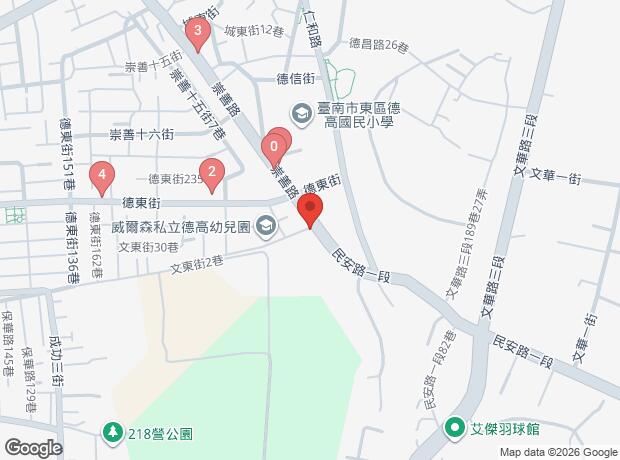
Task: Tap map marker number 3
Action: coord(198,35)
